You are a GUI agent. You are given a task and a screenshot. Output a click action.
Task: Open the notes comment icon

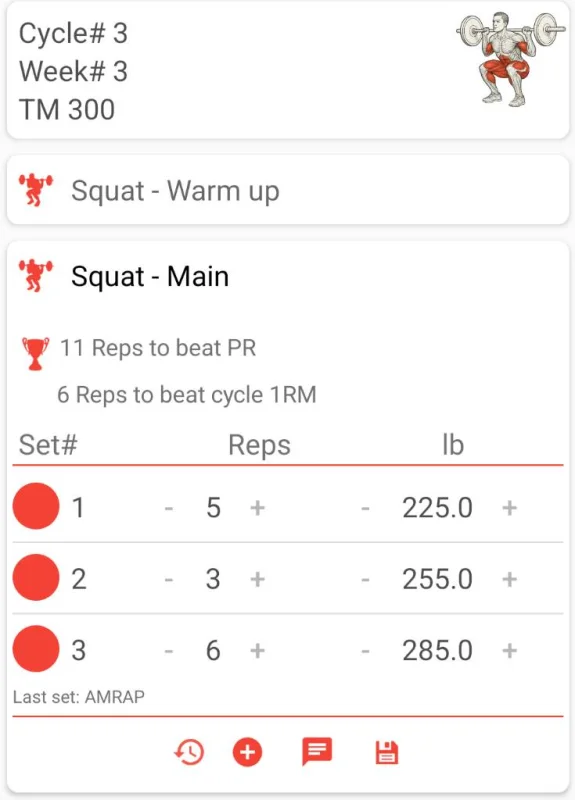pos(317,751)
